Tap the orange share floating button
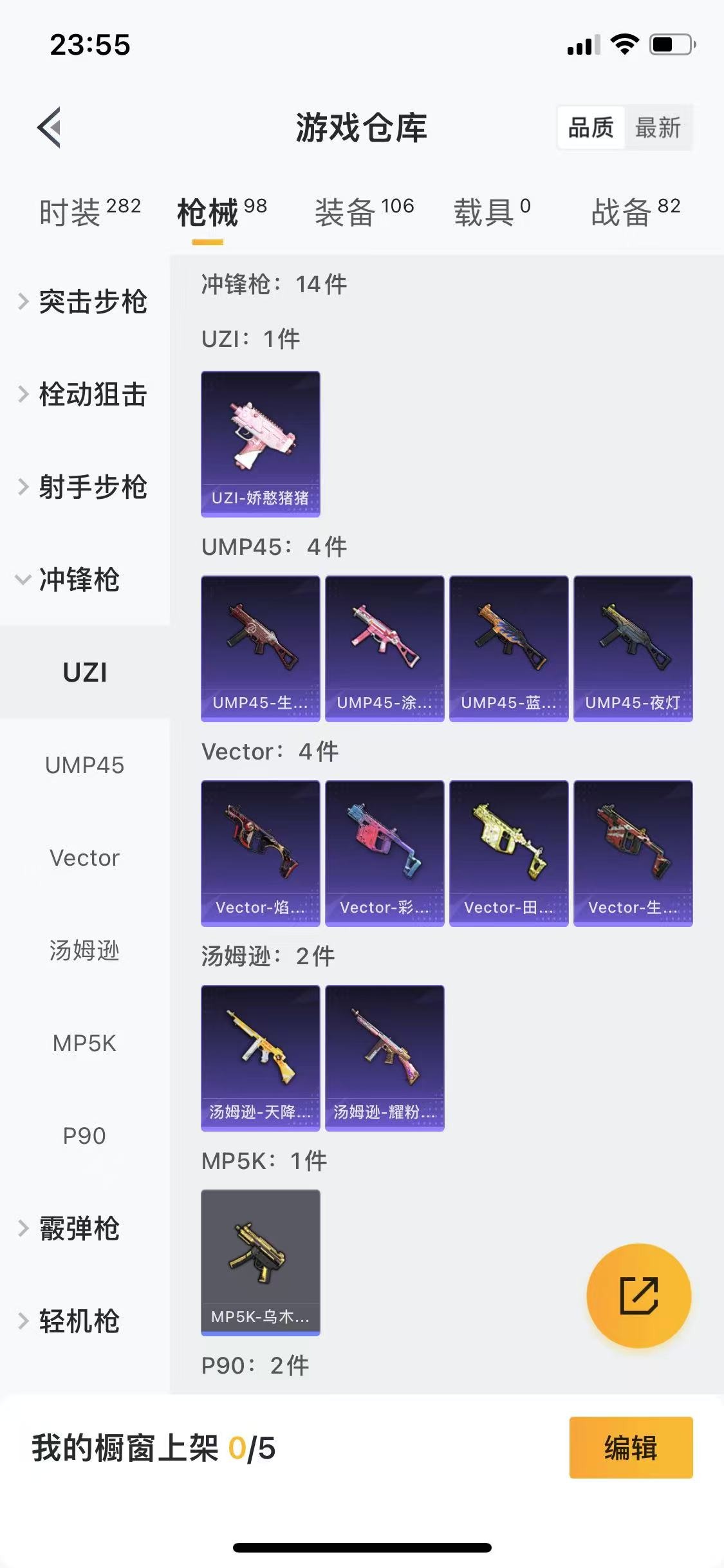Viewport: 724px width, 1568px height. pyautogui.click(x=638, y=1296)
